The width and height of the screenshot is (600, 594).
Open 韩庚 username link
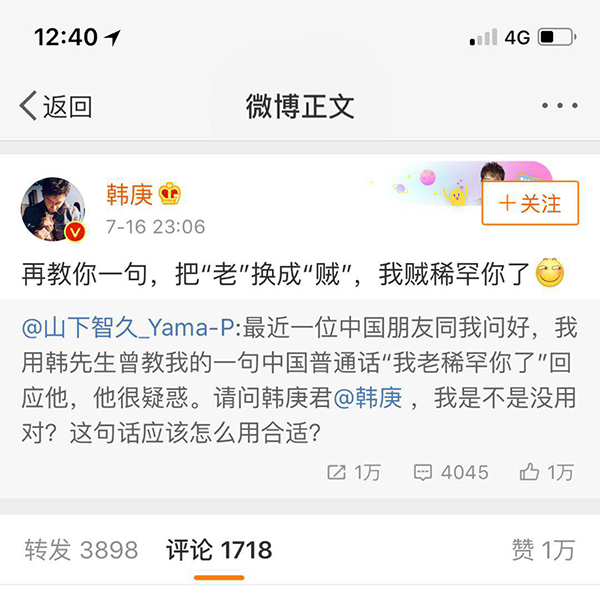[x=130, y=192]
